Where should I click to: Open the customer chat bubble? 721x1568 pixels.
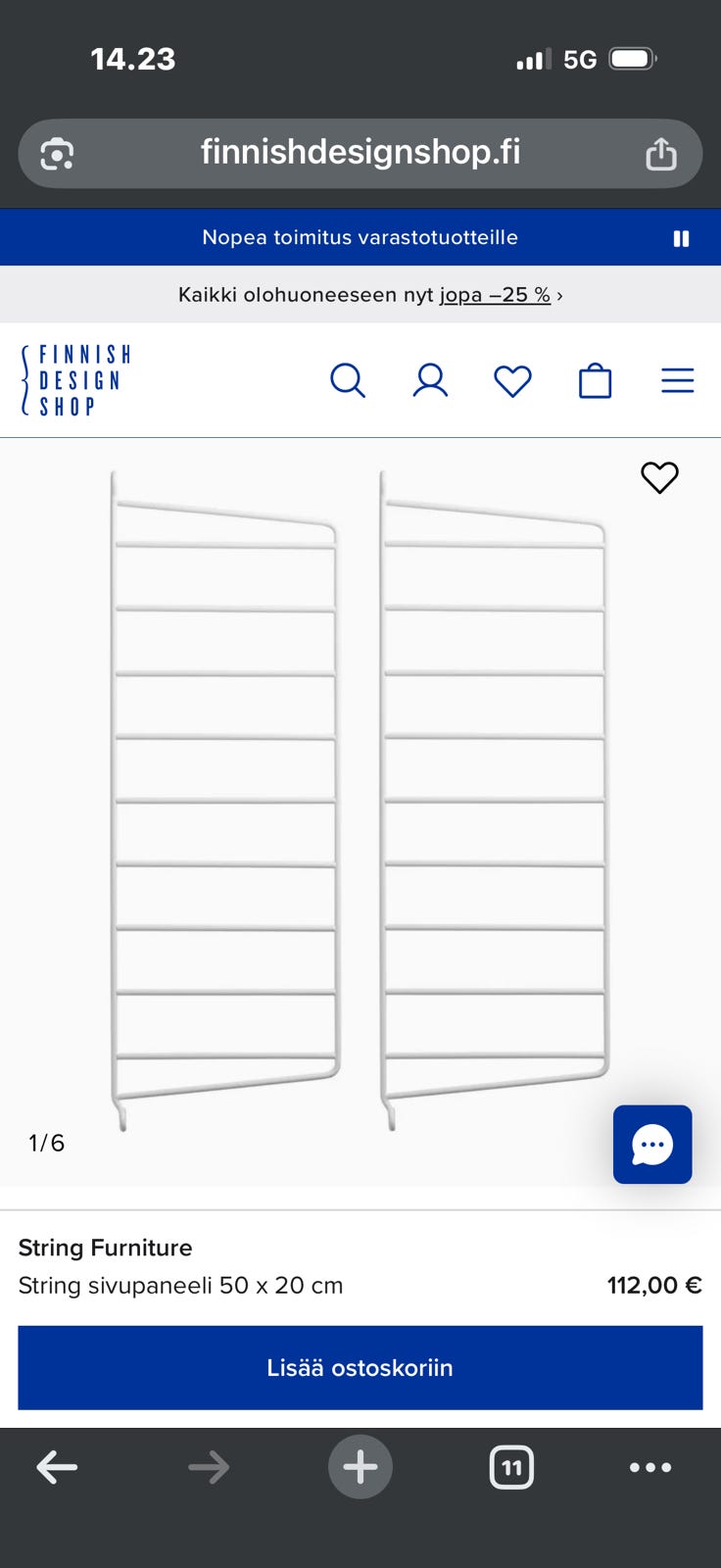[x=652, y=1145]
